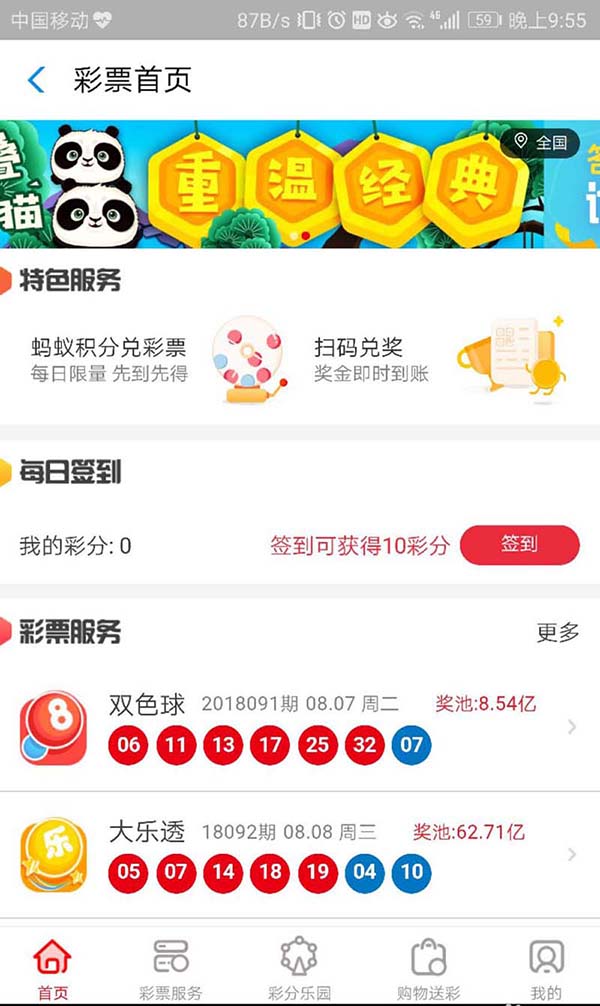Tap the red 签到 check-in button
The width and height of the screenshot is (600, 1006).
[519, 545]
